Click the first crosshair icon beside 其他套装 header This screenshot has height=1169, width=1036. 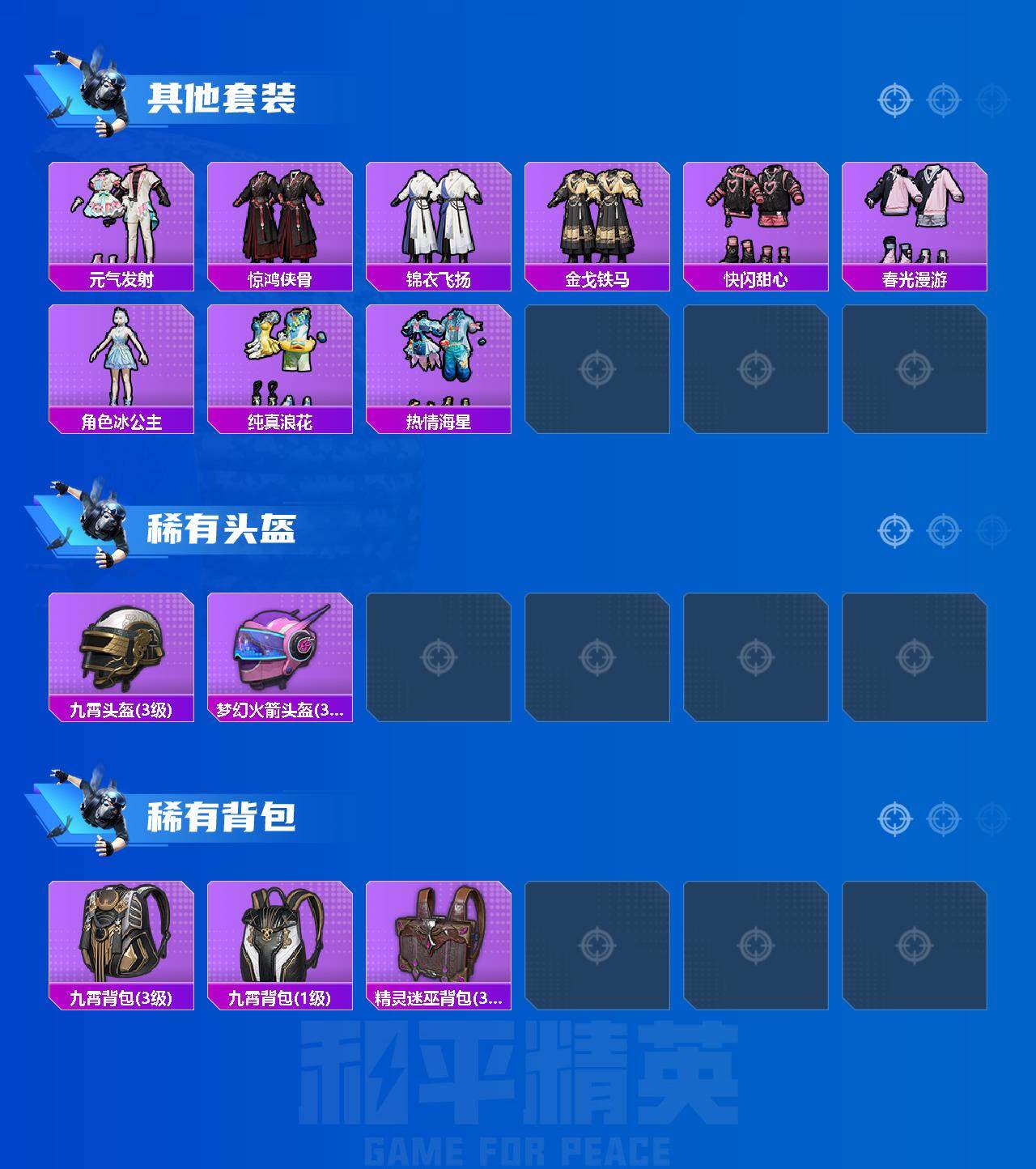click(x=894, y=100)
